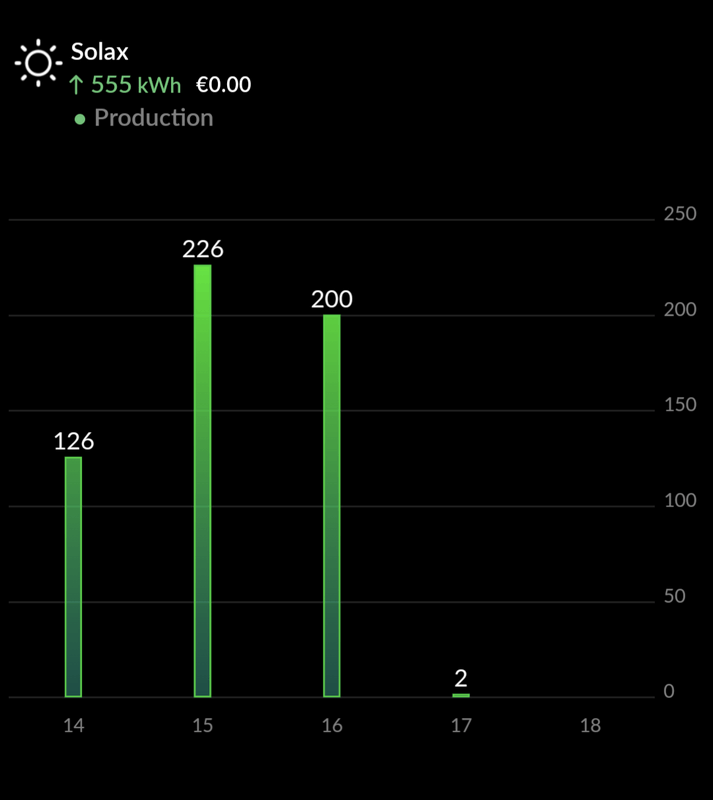Select the 226 kWh bar for day 15
Viewport: 713px width, 800px height.
[x=202, y=480]
